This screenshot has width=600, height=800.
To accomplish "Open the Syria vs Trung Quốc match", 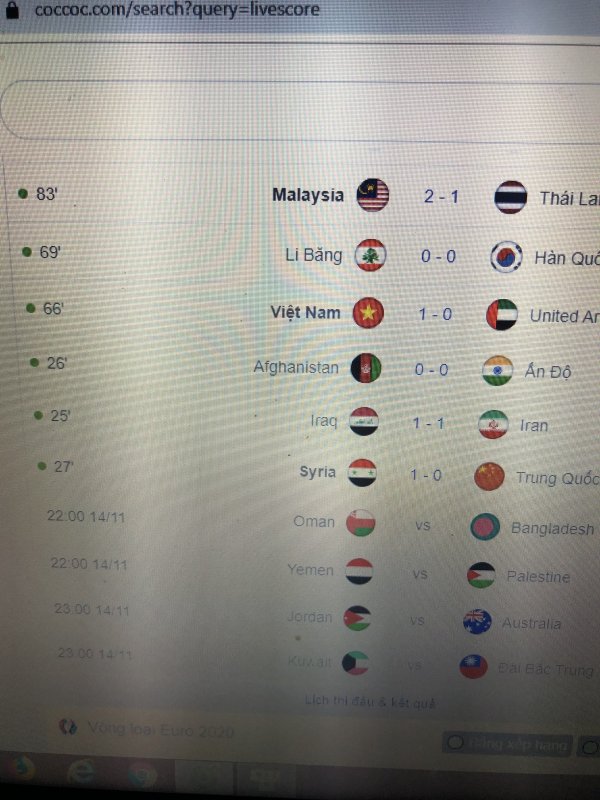I will click(425, 475).
